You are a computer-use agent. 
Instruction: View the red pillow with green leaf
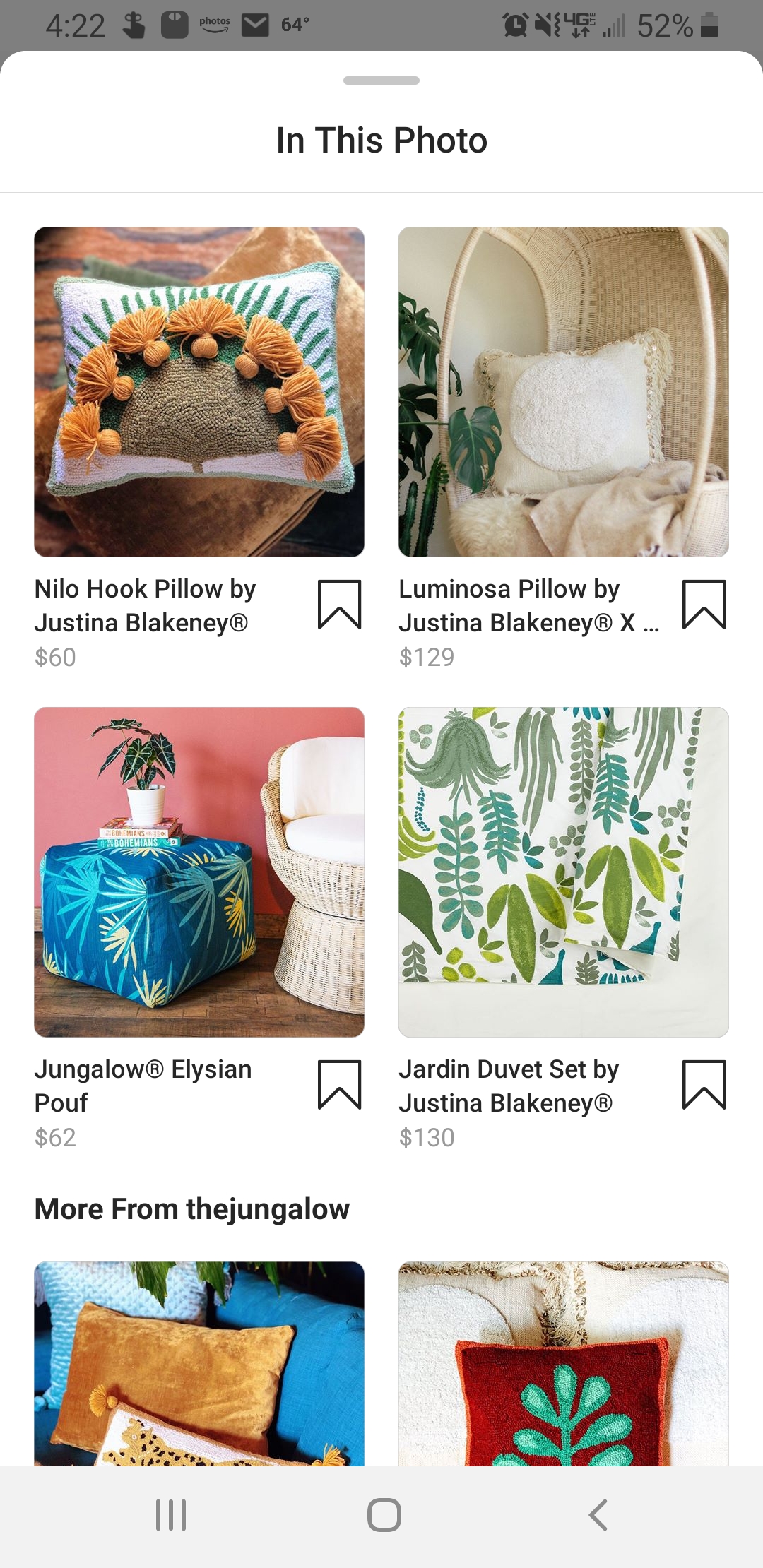click(x=564, y=1363)
